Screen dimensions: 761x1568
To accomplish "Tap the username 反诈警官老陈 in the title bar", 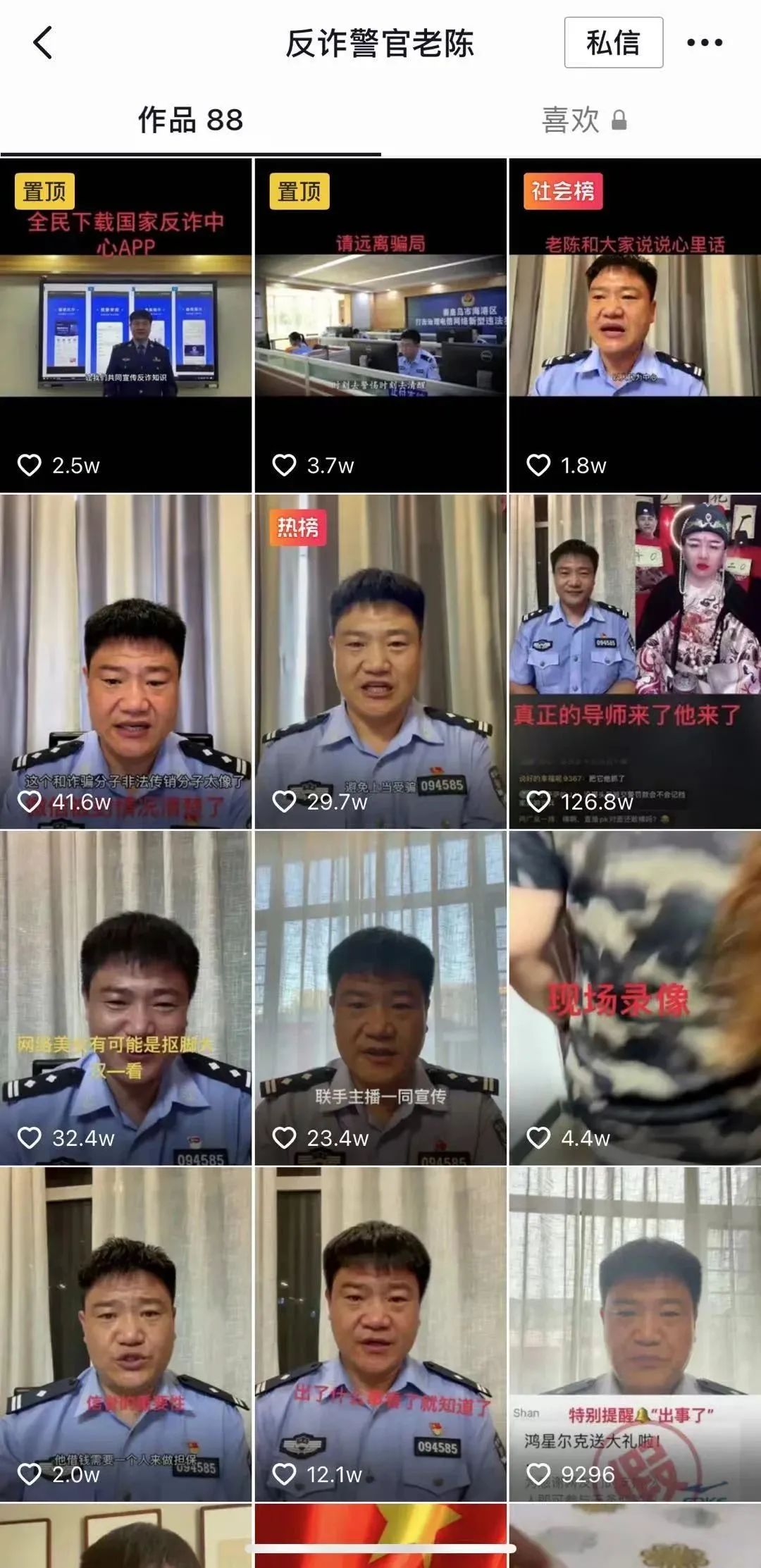I will click(x=380, y=44).
